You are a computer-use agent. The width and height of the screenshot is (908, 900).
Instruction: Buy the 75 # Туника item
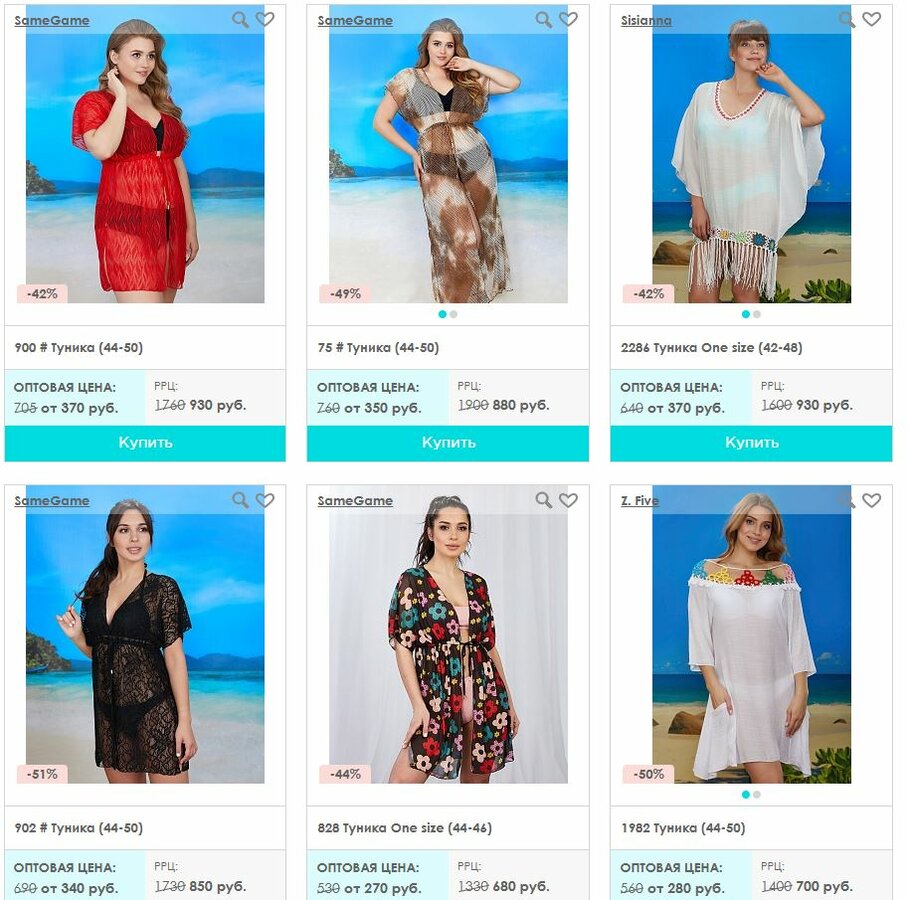coord(448,443)
